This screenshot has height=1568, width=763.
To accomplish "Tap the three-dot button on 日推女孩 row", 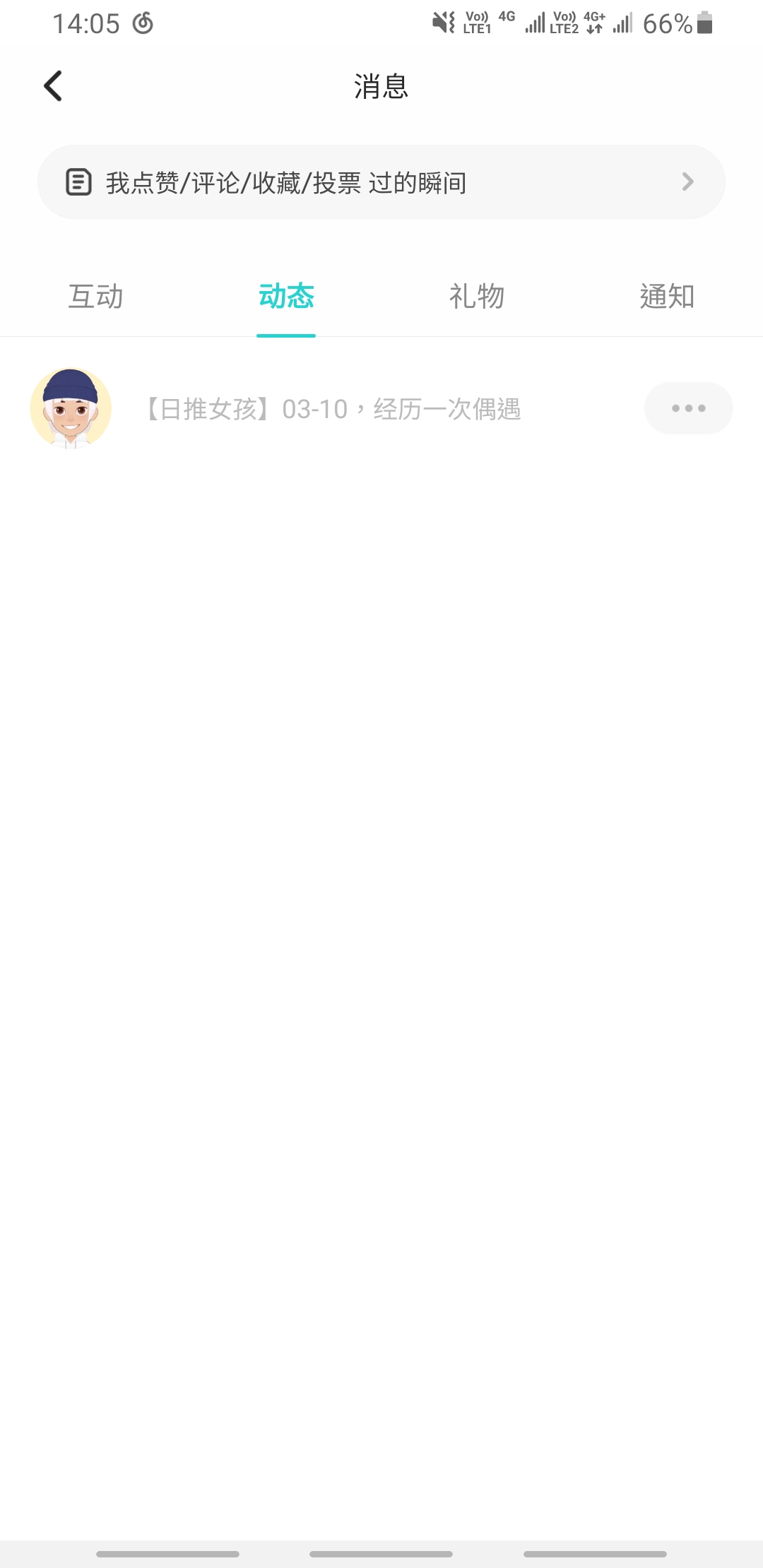I will point(689,408).
